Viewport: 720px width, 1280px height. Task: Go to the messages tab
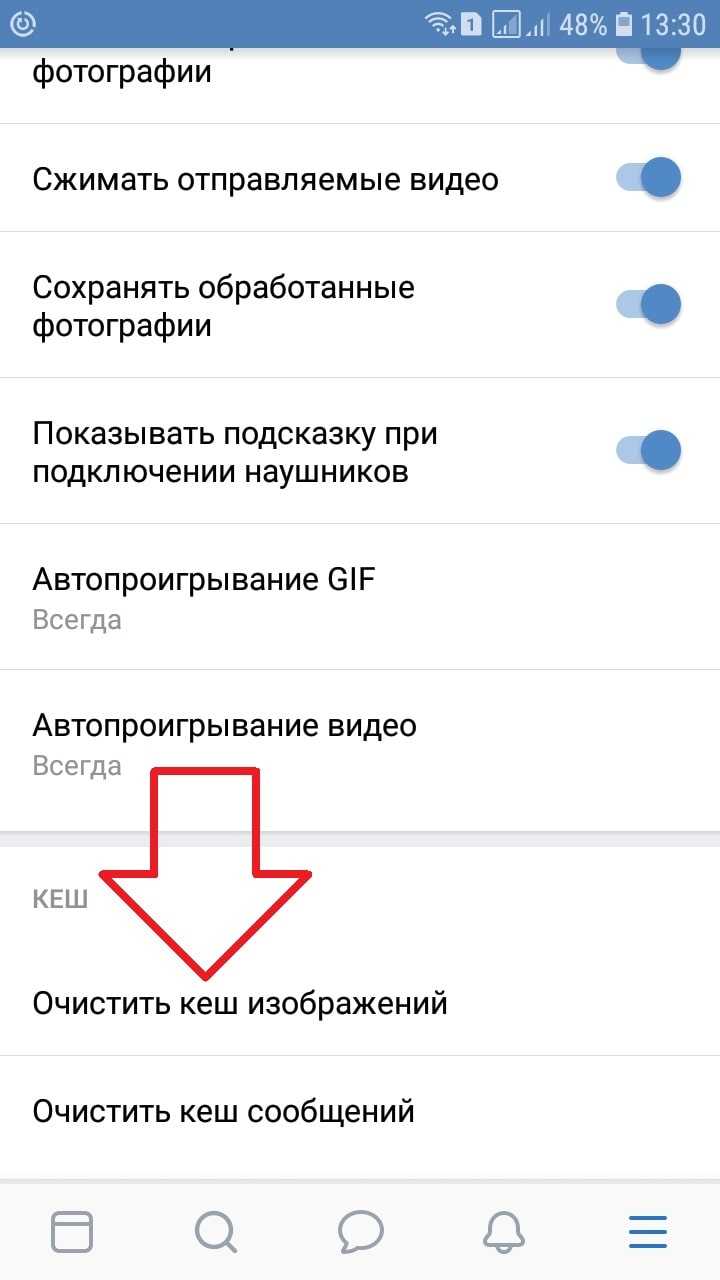tap(360, 1231)
